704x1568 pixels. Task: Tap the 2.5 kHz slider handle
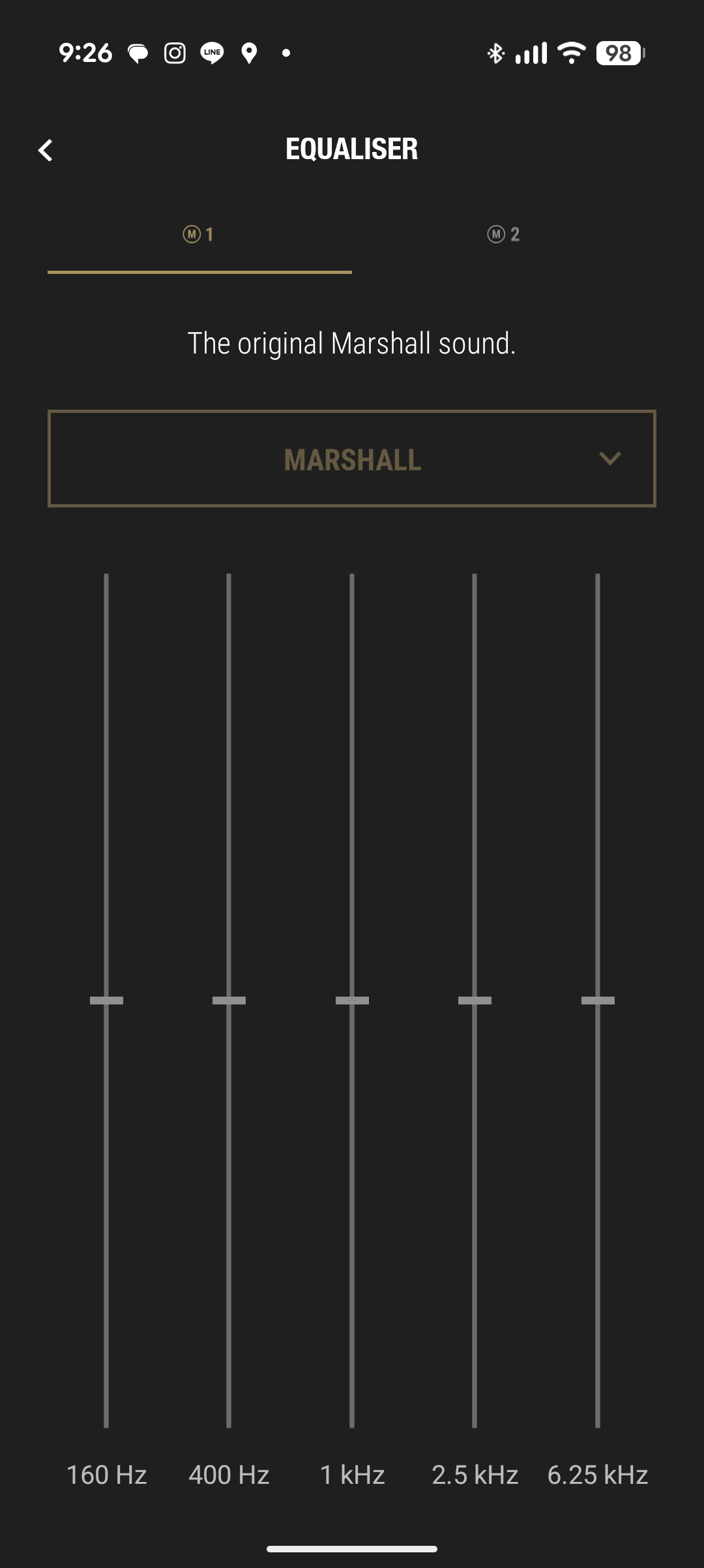click(x=475, y=1001)
